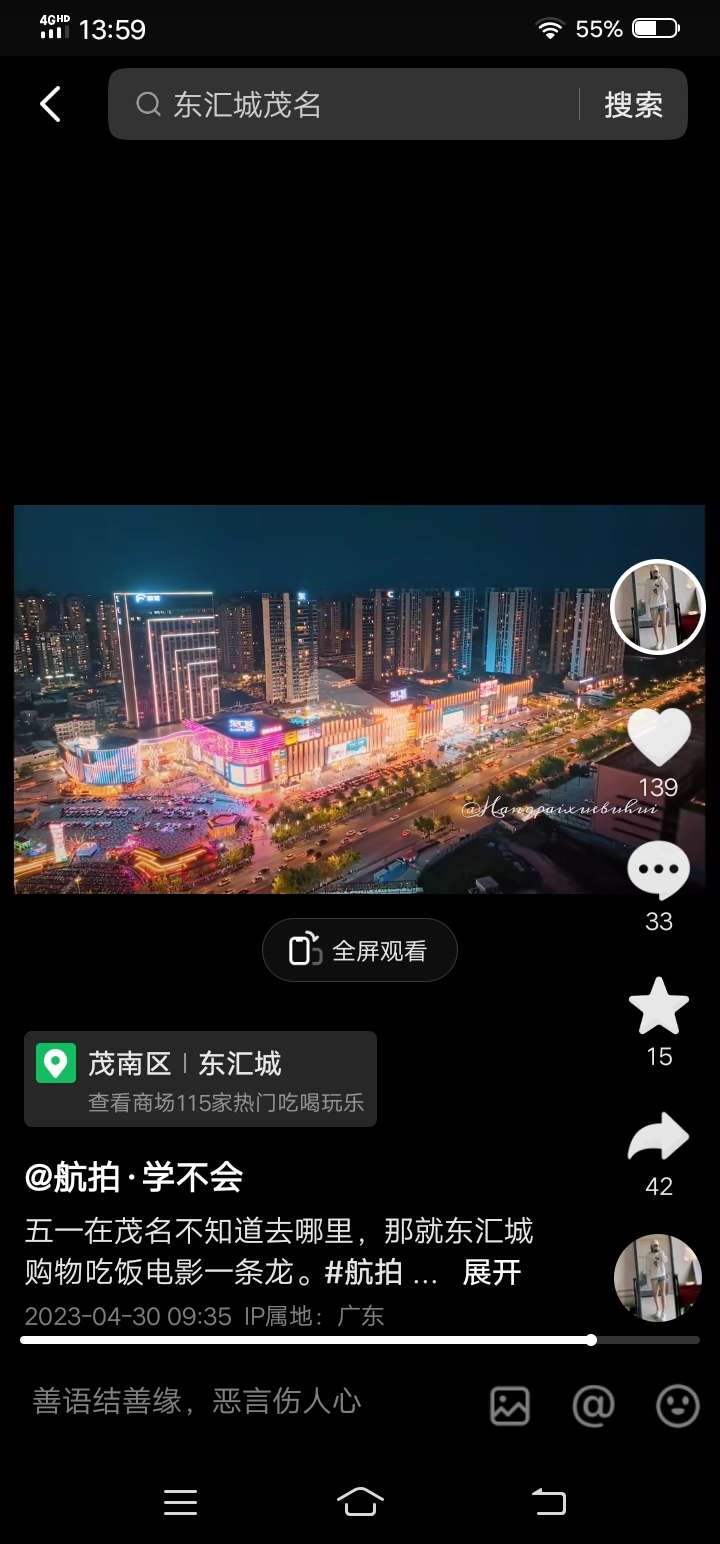Screen dimensions: 720x1544
Task: Expand the caption with 展开
Action: coord(492,1272)
